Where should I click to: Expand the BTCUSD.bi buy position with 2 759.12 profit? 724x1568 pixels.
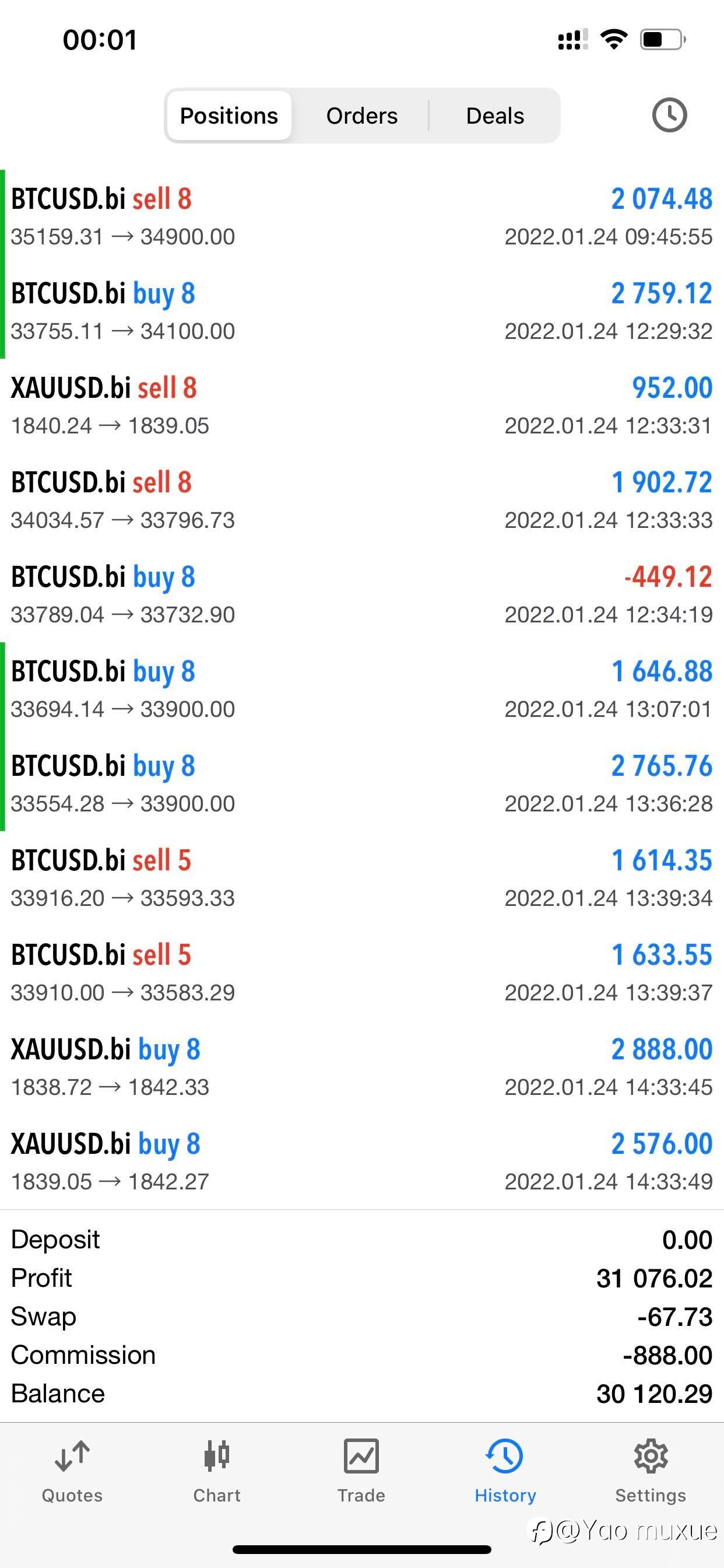(x=362, y=311)
